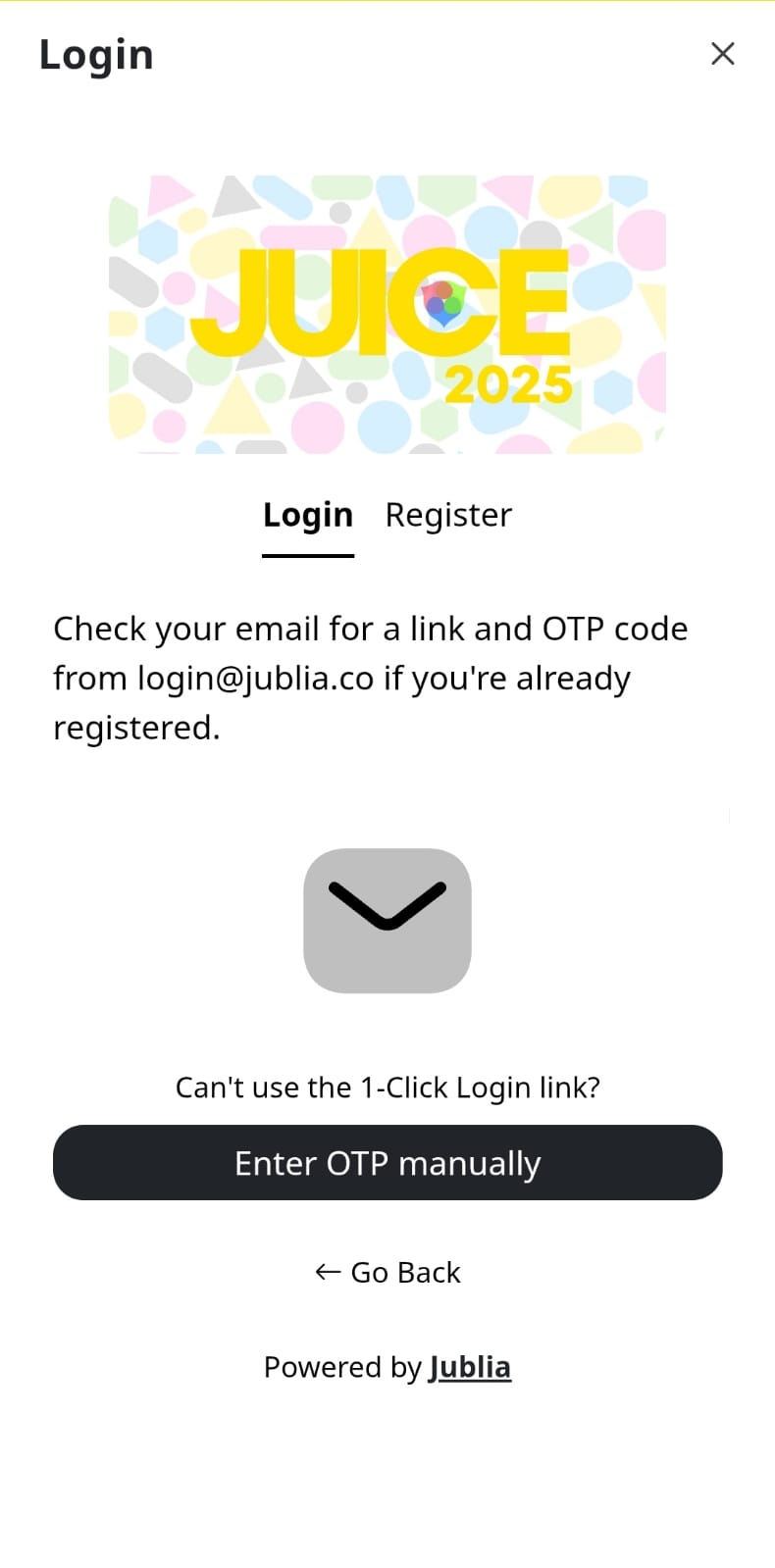
Task: Select the Login tab
Action: click(x=308, y=515)
